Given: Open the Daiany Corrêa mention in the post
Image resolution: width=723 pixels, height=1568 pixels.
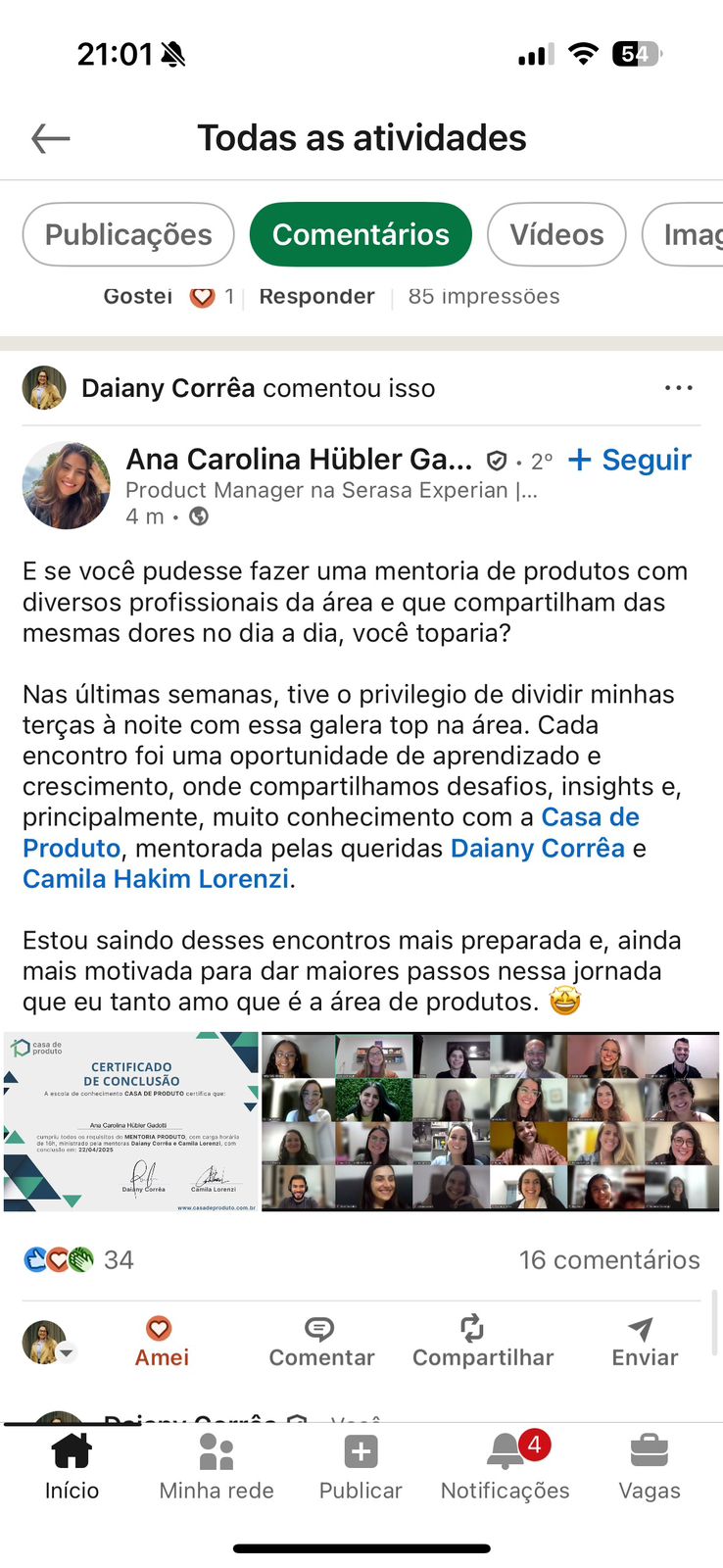Looking at the screenshot, I should pyautogui.click(x=537, y=848).
